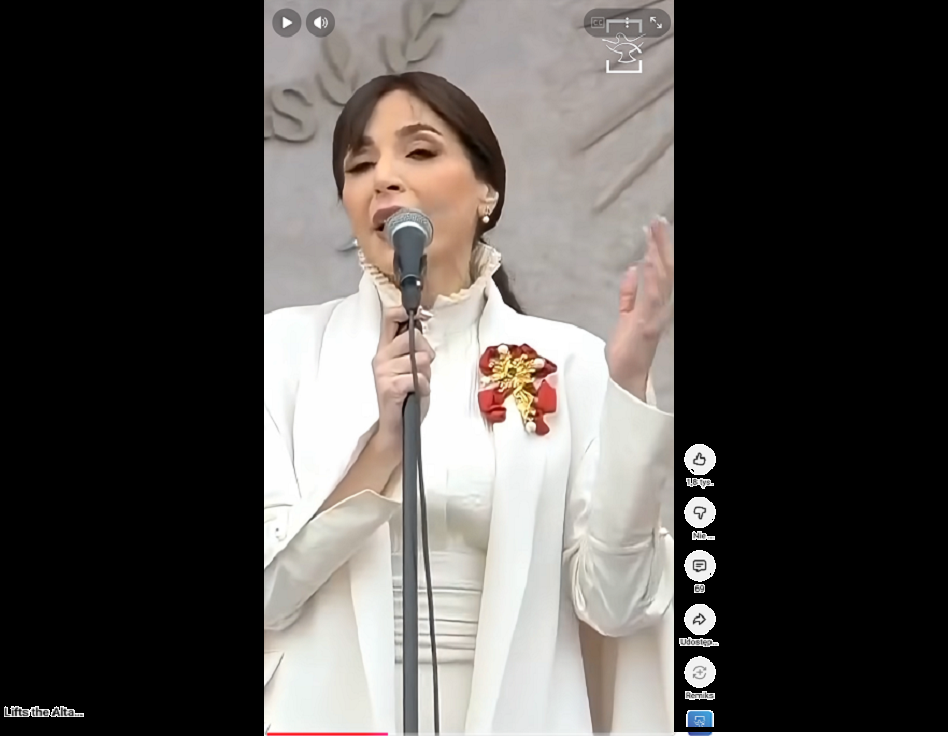Open the three-dot more options menu
The width and height of the screenshot is (948, 736).
coord(627,22)
